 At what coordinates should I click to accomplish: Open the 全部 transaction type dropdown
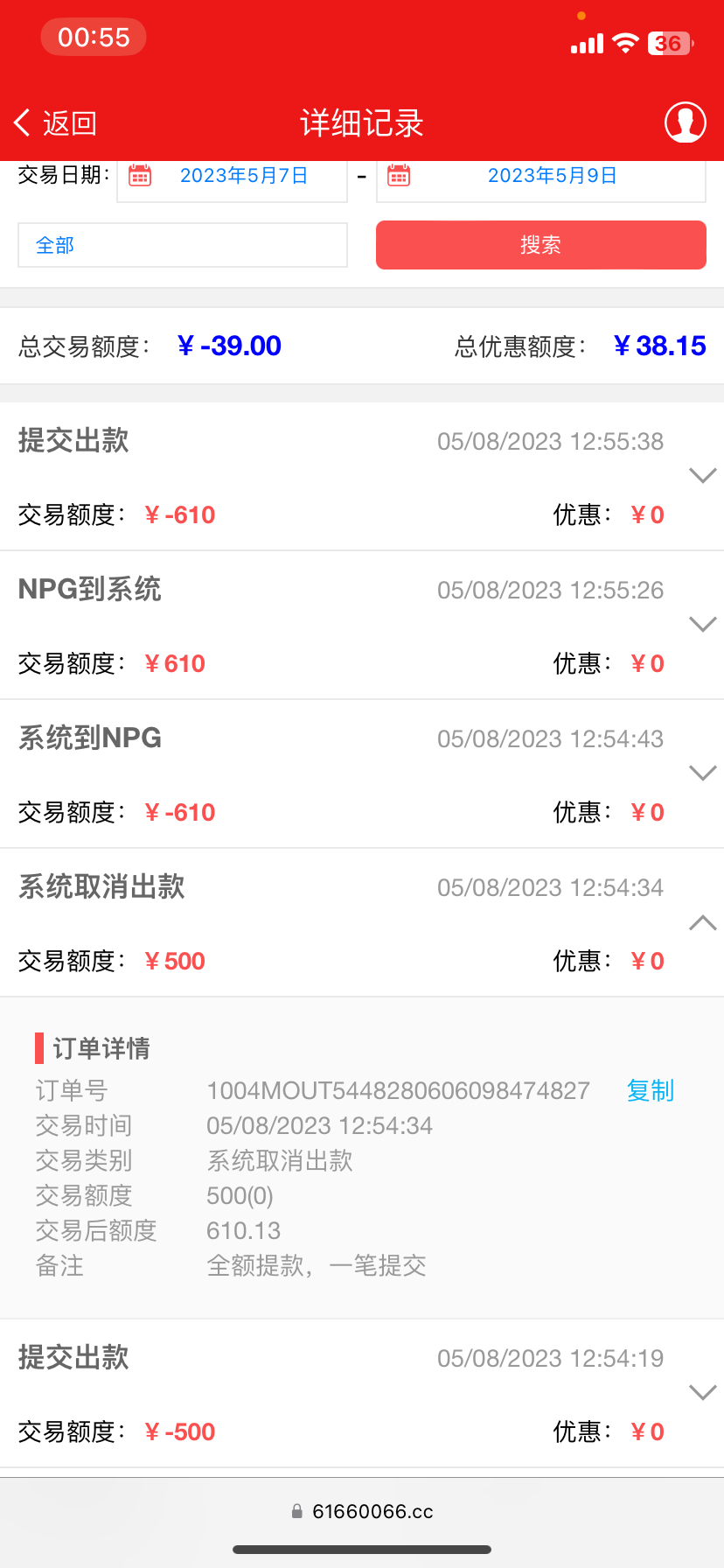[183, 245]
